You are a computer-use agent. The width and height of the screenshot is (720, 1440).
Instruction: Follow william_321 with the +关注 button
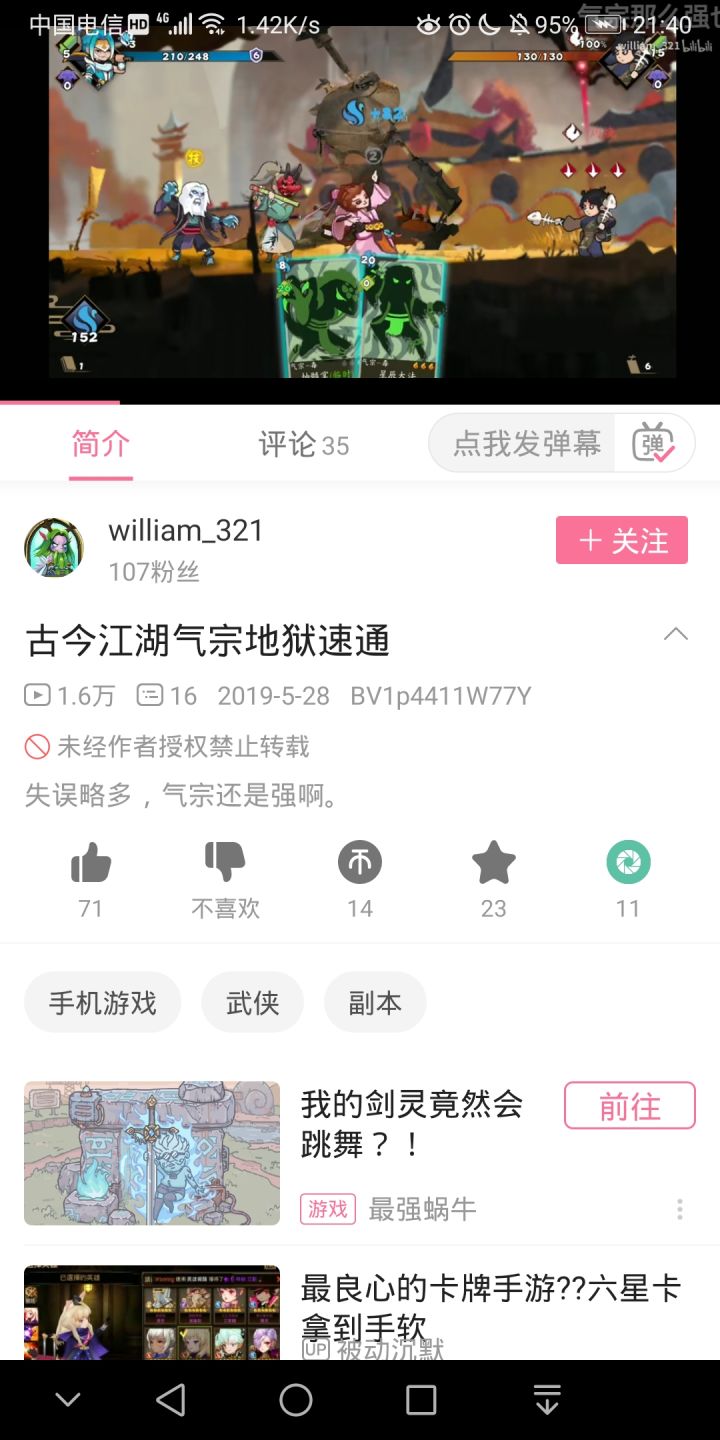(x=621, y=539)
